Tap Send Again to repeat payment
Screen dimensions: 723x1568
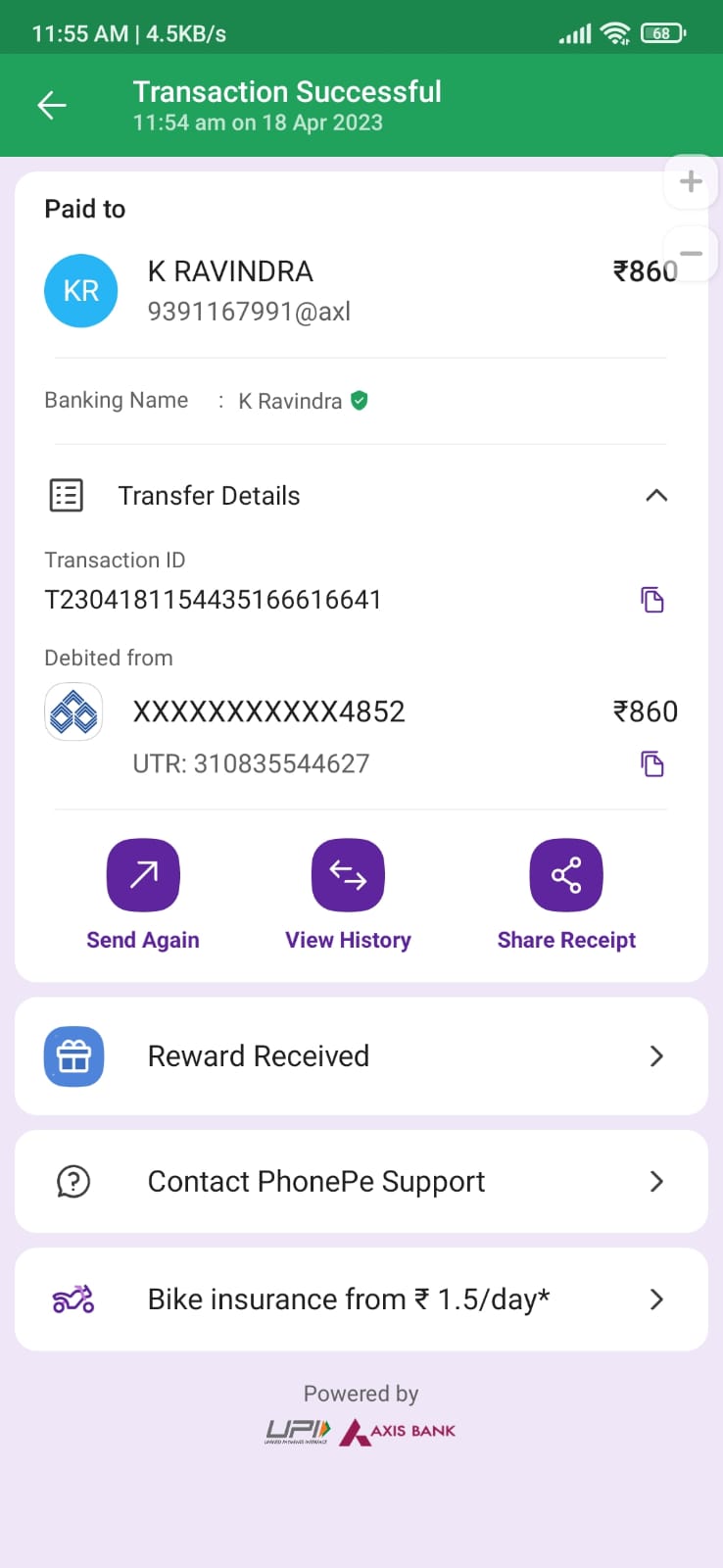[143, 875]
